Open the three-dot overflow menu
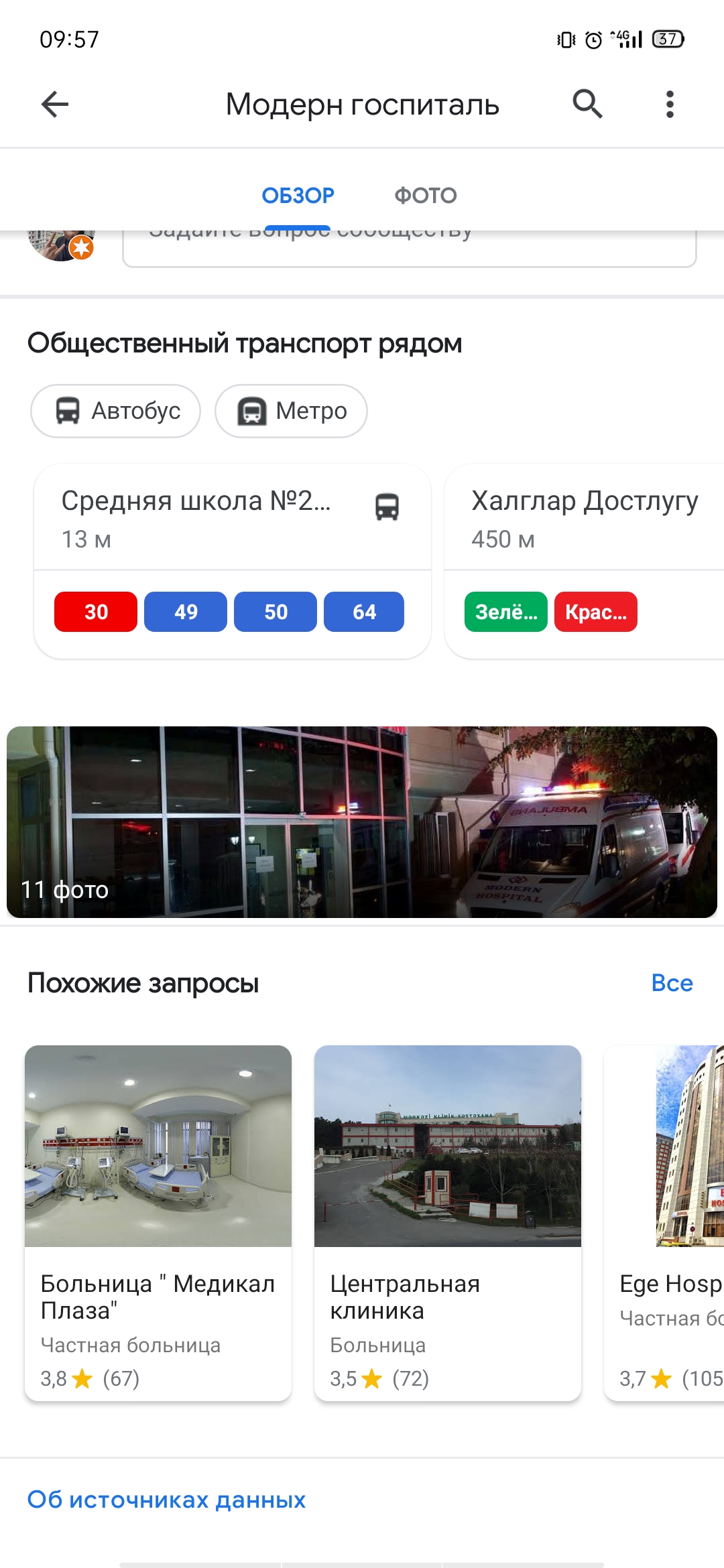 point(670,105)
